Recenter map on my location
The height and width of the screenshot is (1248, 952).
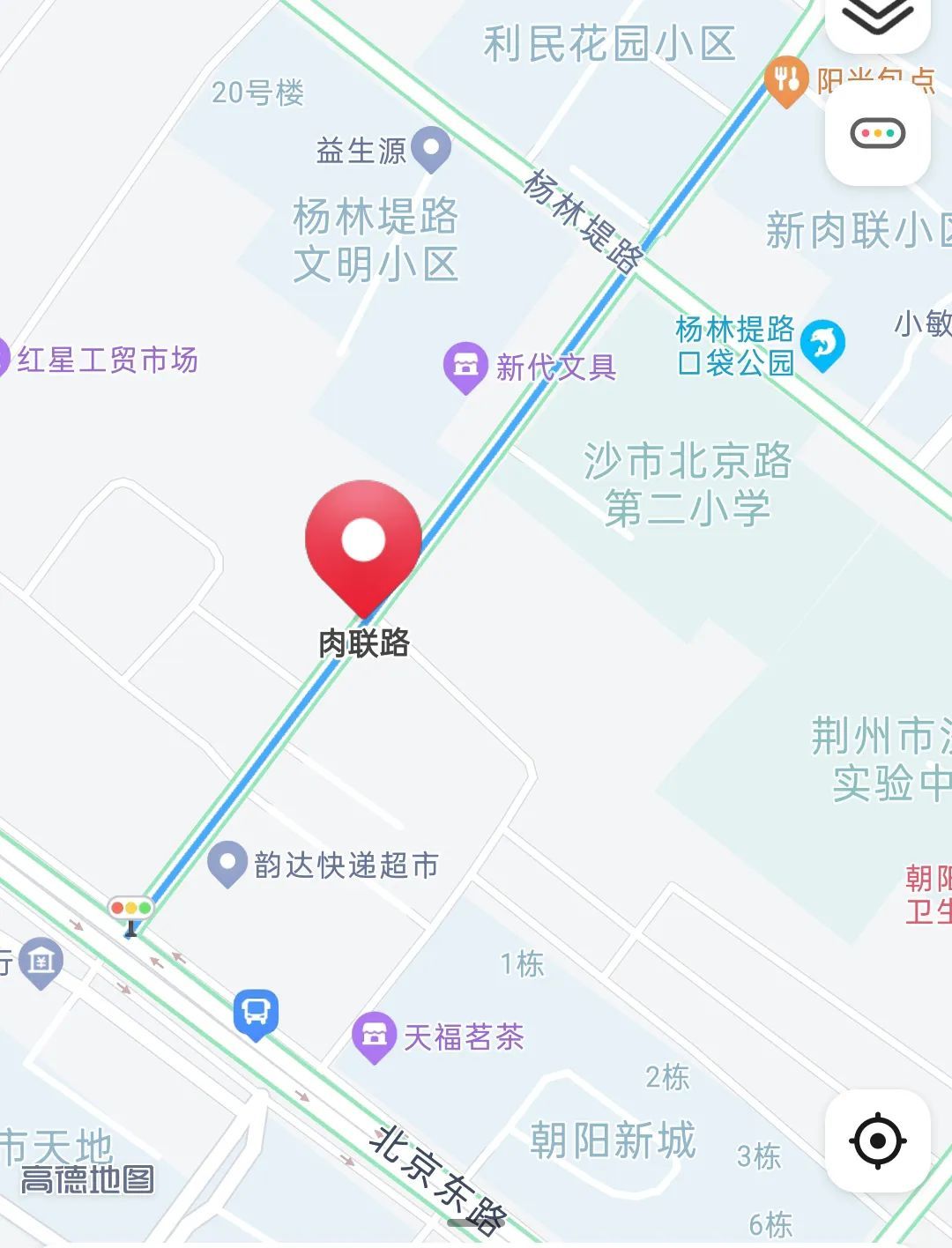click(x=878, y=1140)
